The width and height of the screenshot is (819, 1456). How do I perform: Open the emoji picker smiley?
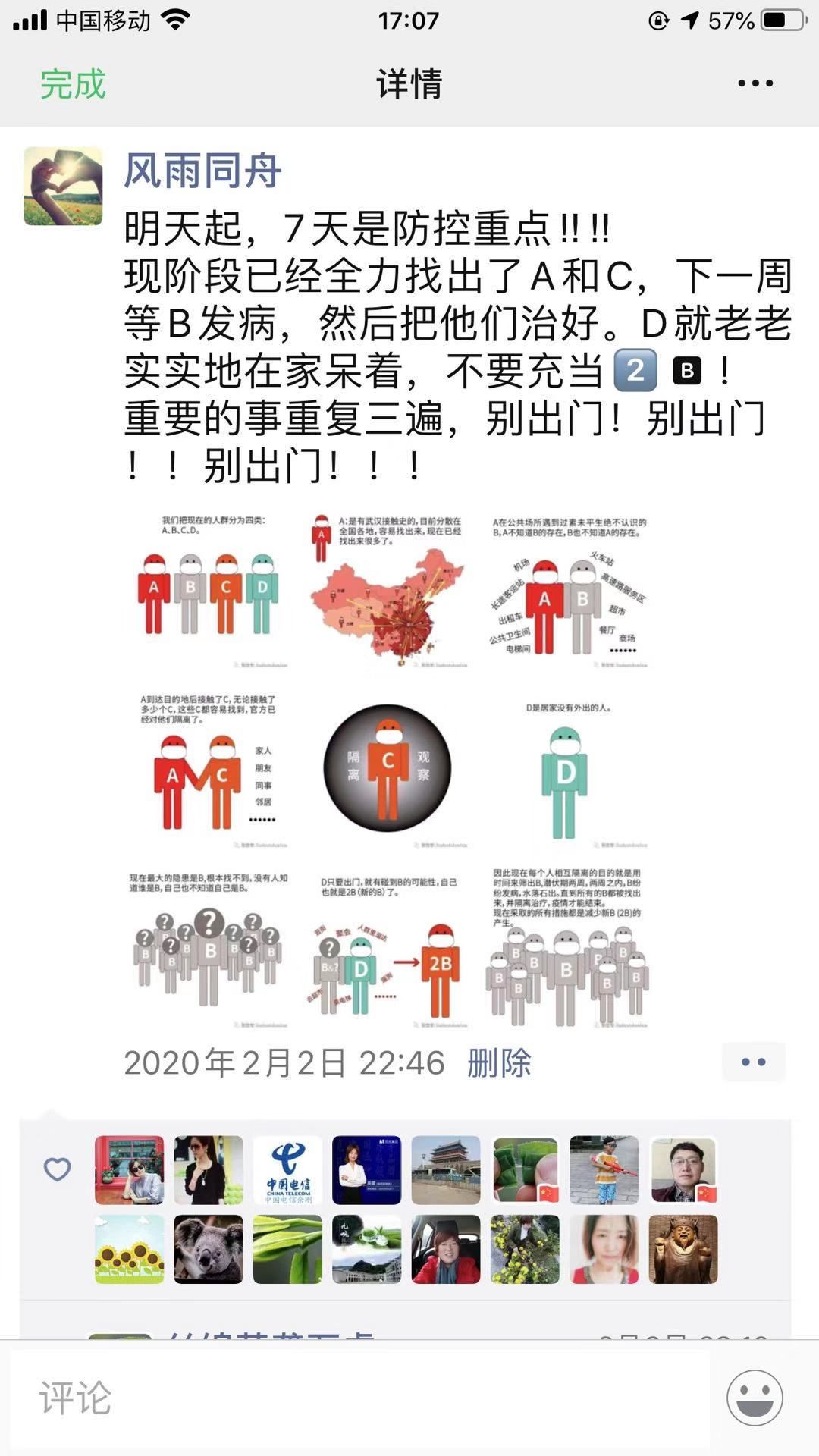click(x=755, y=1398)
